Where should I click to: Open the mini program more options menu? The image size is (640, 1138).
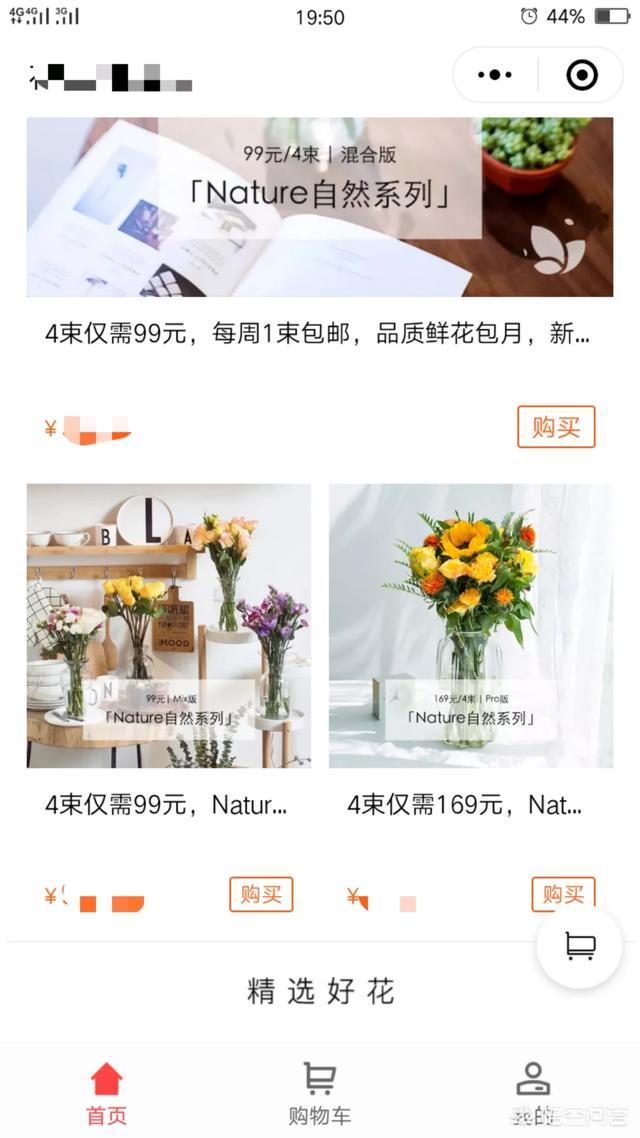pos(495,75)
